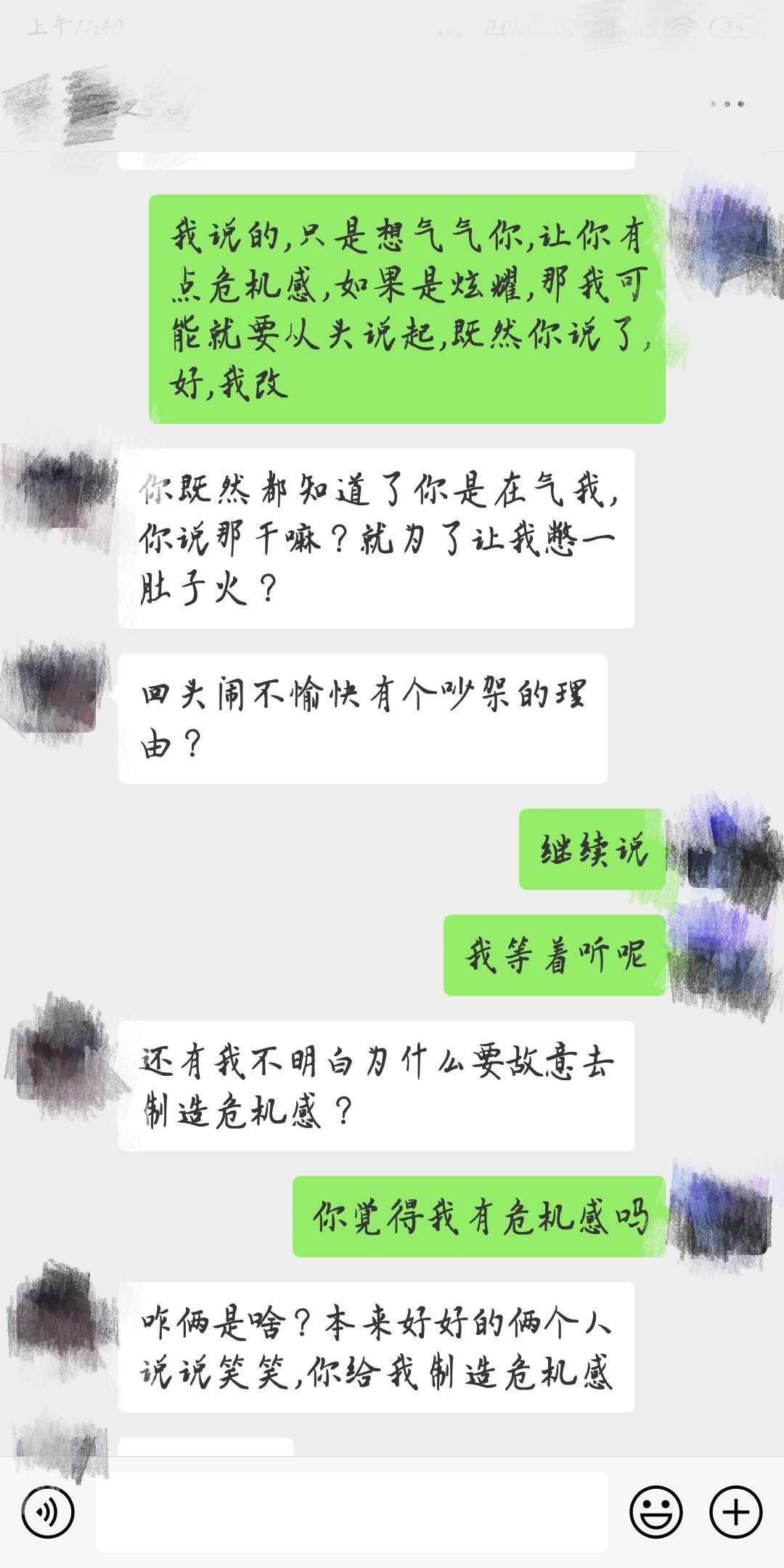Tap the avatar beside "继续说" message

point(723,849)
